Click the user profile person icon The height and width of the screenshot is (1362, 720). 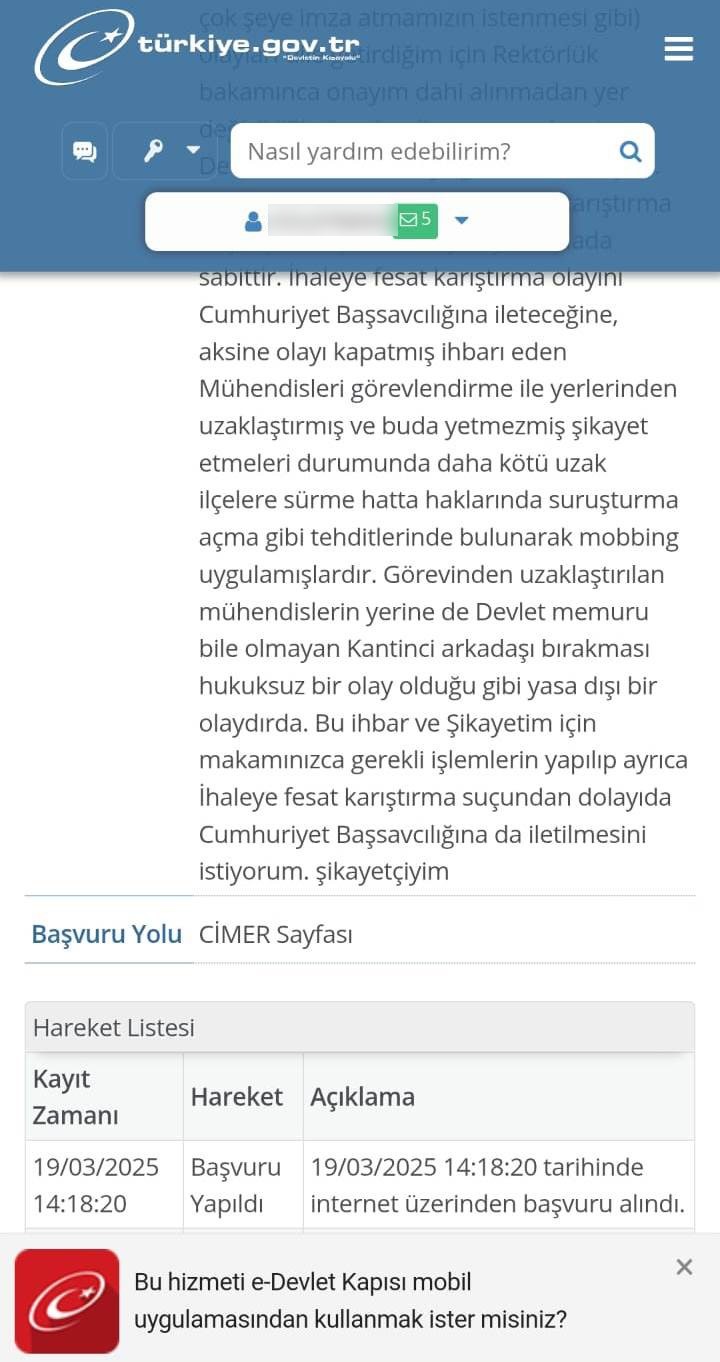(x=253, y=220)
